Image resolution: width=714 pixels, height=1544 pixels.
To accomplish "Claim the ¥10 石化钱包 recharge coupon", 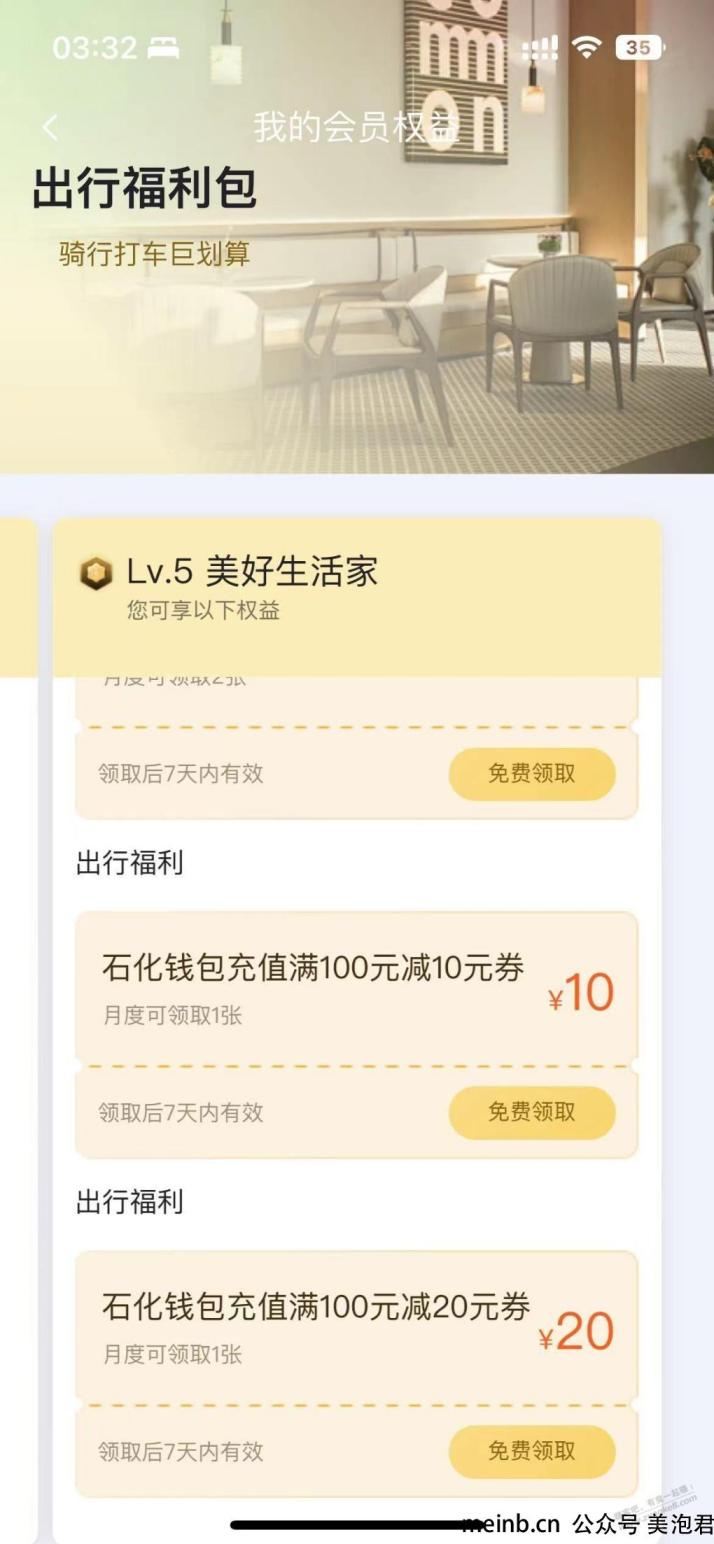I will pos(531,1112).
